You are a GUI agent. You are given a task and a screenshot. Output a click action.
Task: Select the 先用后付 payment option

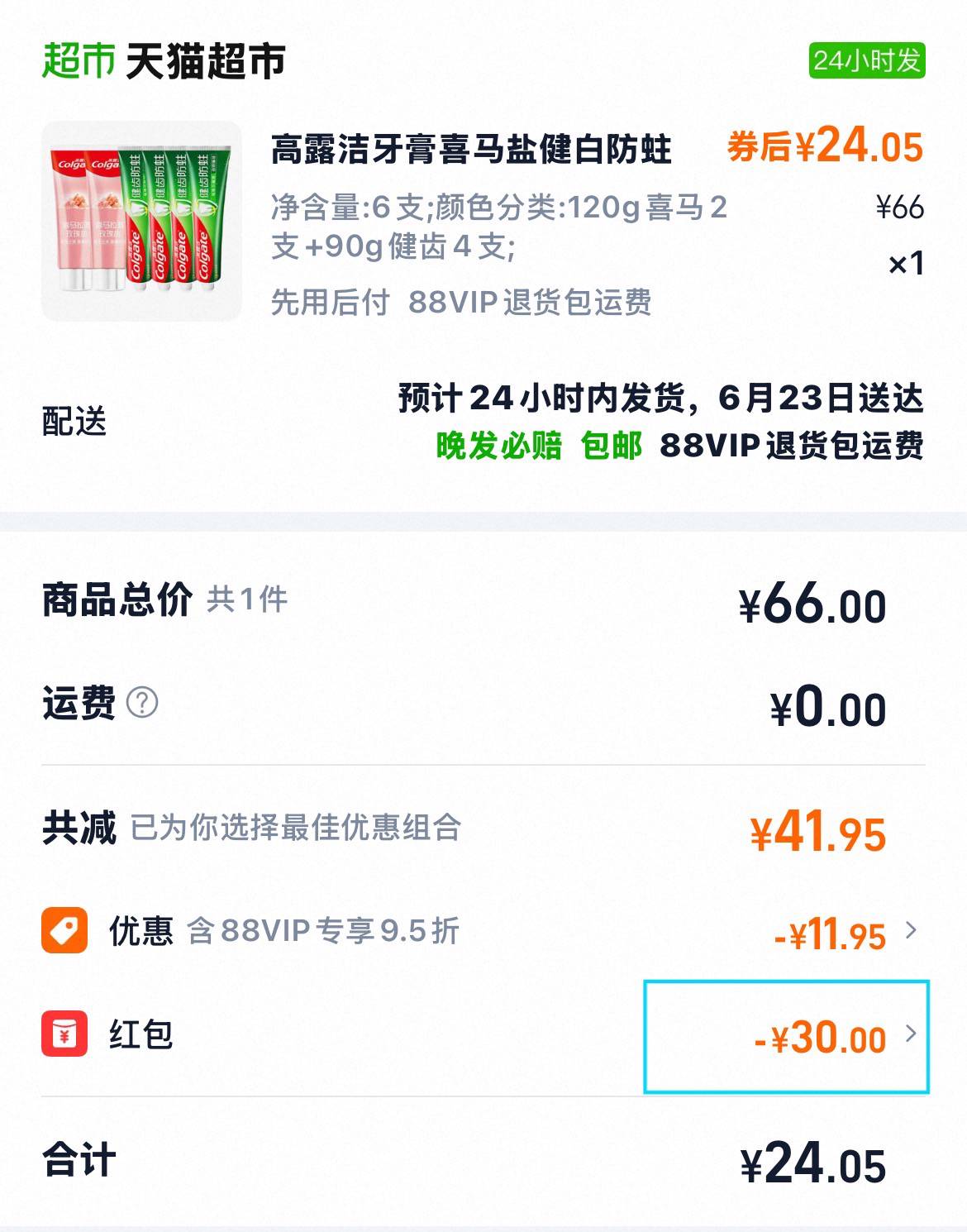tap(327, 304)
